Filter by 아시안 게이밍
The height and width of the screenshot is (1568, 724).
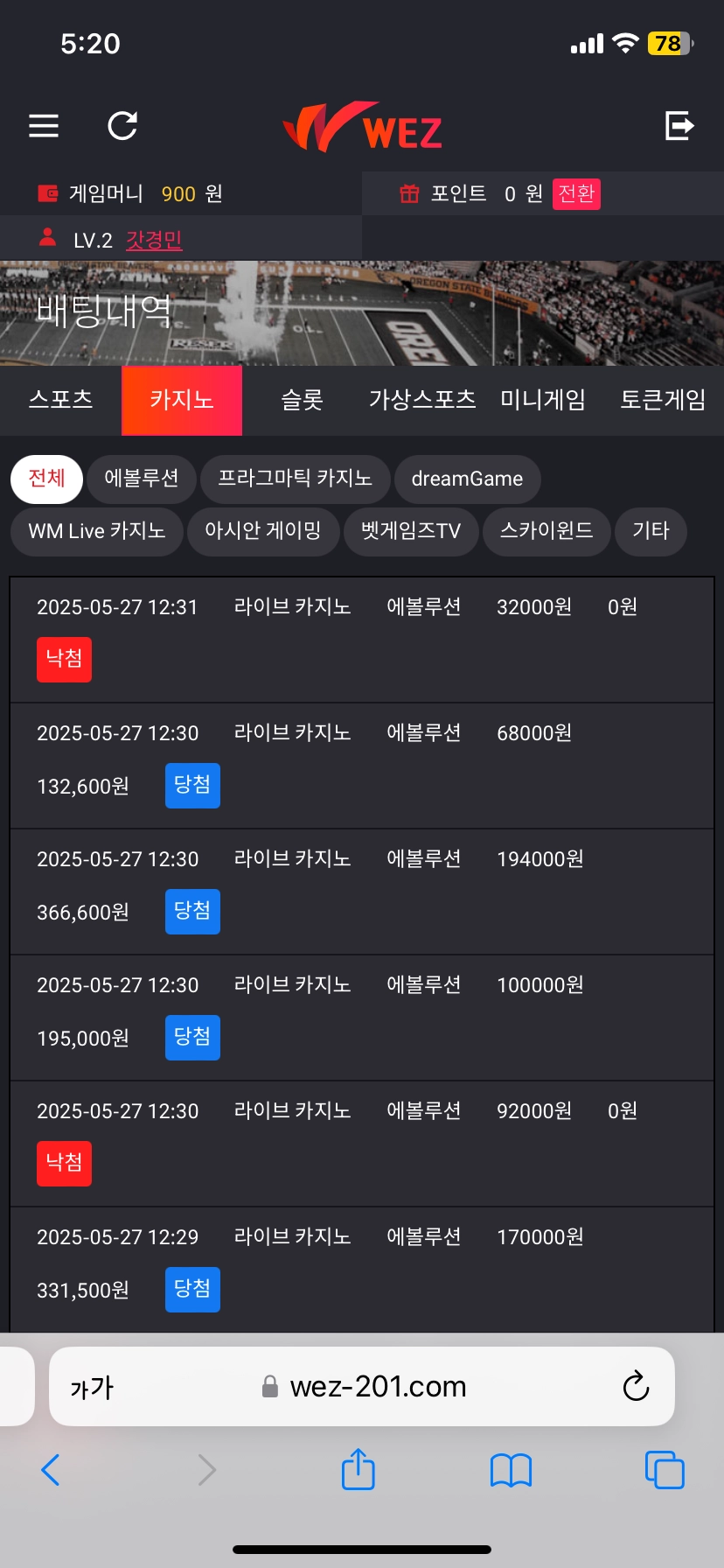coord(263,531)
